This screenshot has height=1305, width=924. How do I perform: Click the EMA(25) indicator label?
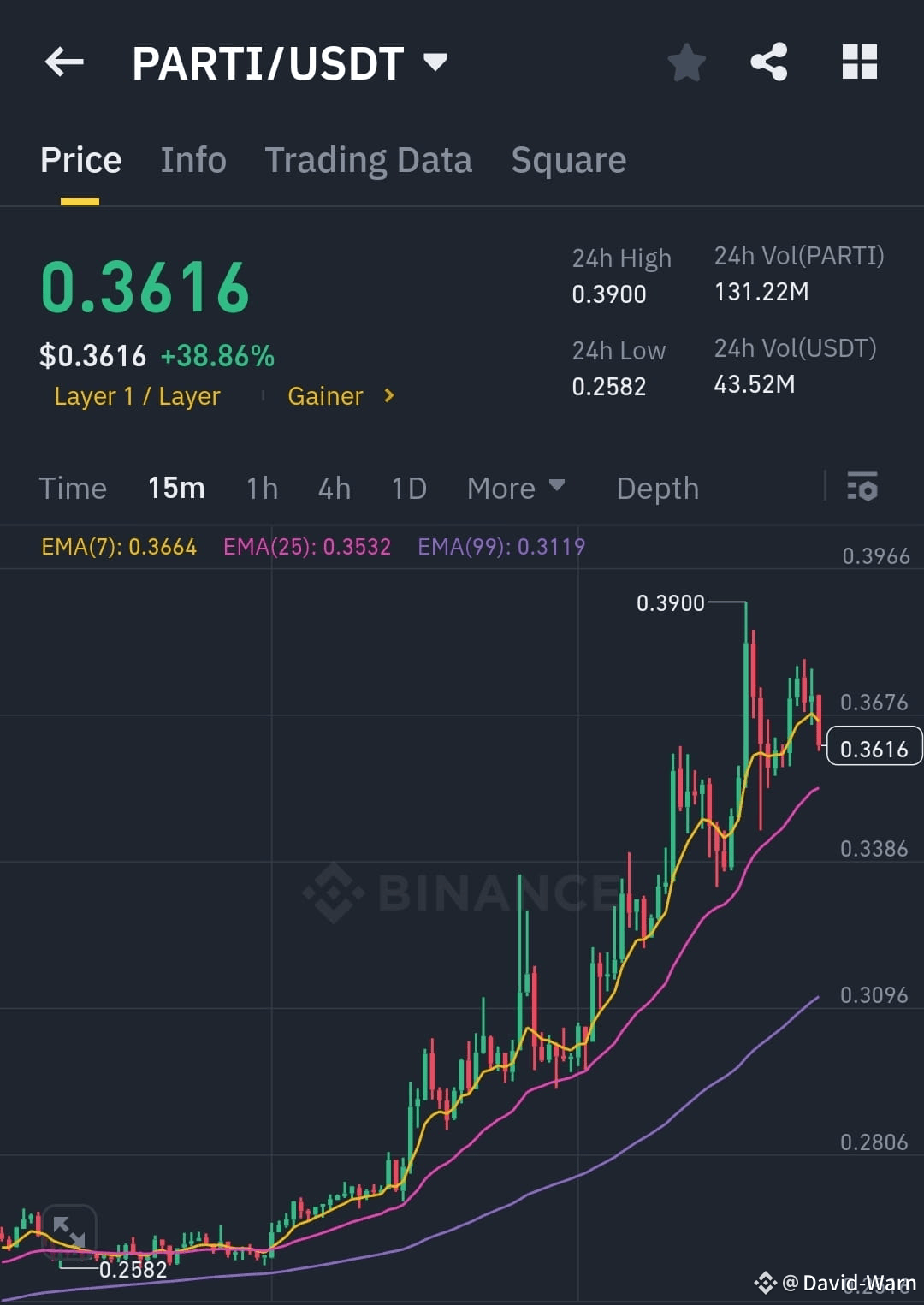click(307, 546)
